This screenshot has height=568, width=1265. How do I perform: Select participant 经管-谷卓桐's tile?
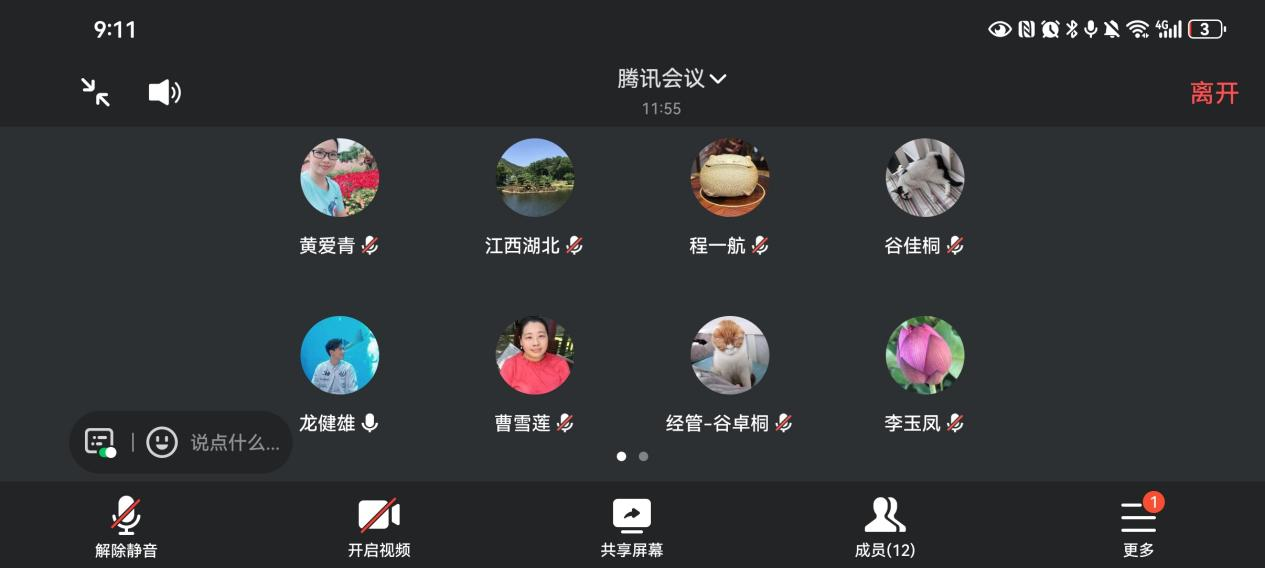(730, 356)
